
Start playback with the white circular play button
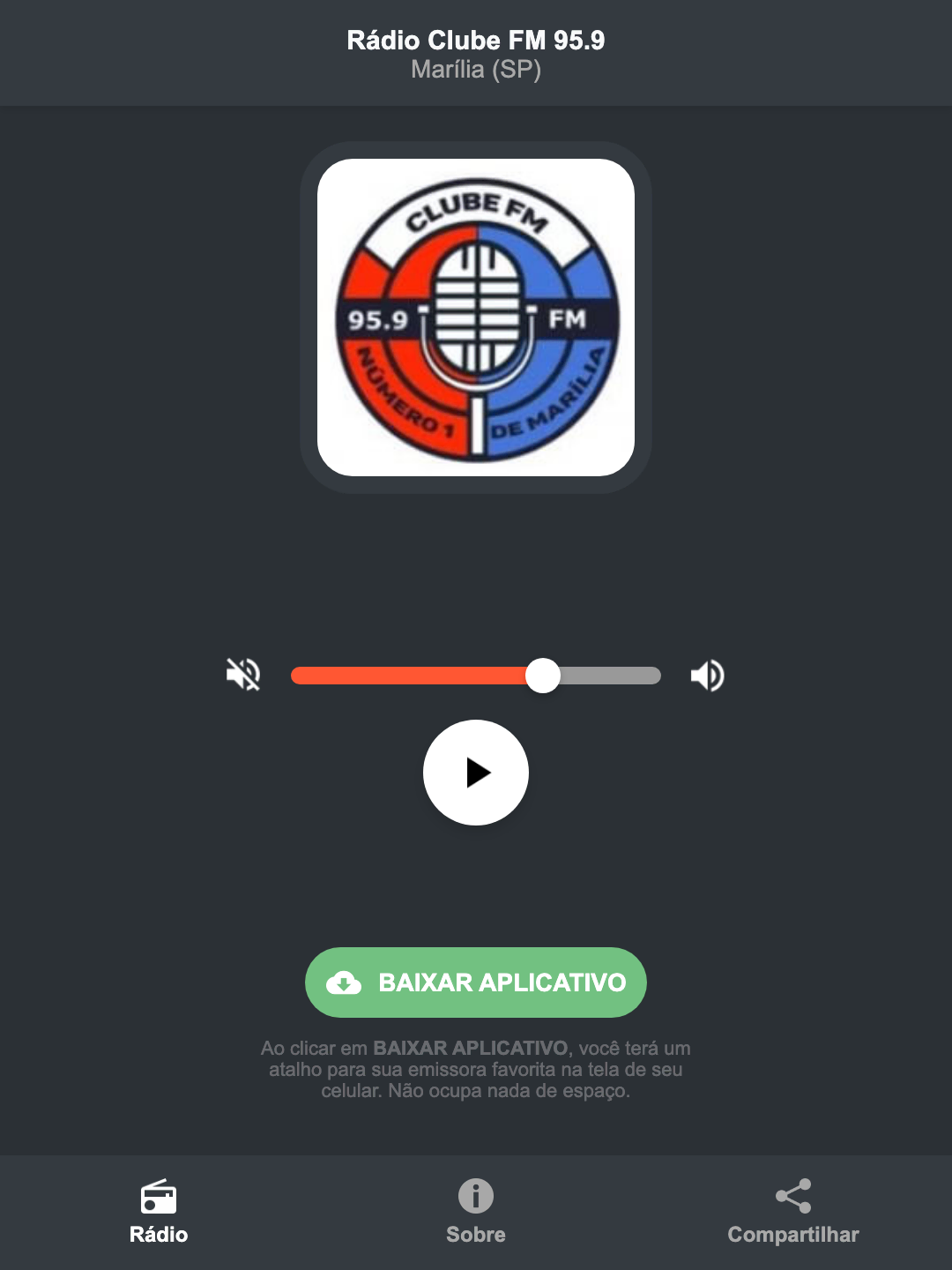pos(475,773)
